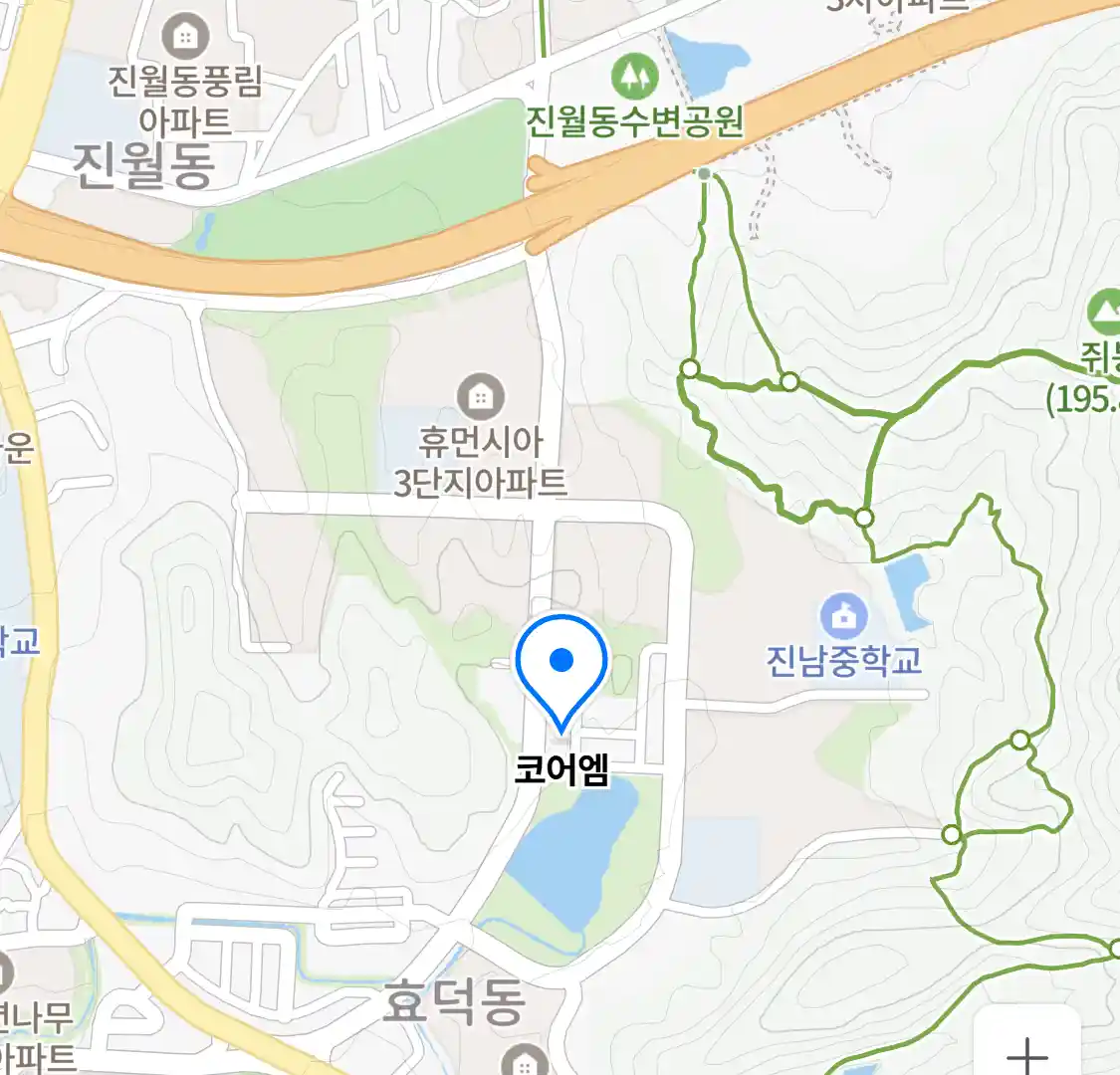Open 진월동수변공원 park marker
This screenshot has height=1075, width=1120.
point(634,76)
